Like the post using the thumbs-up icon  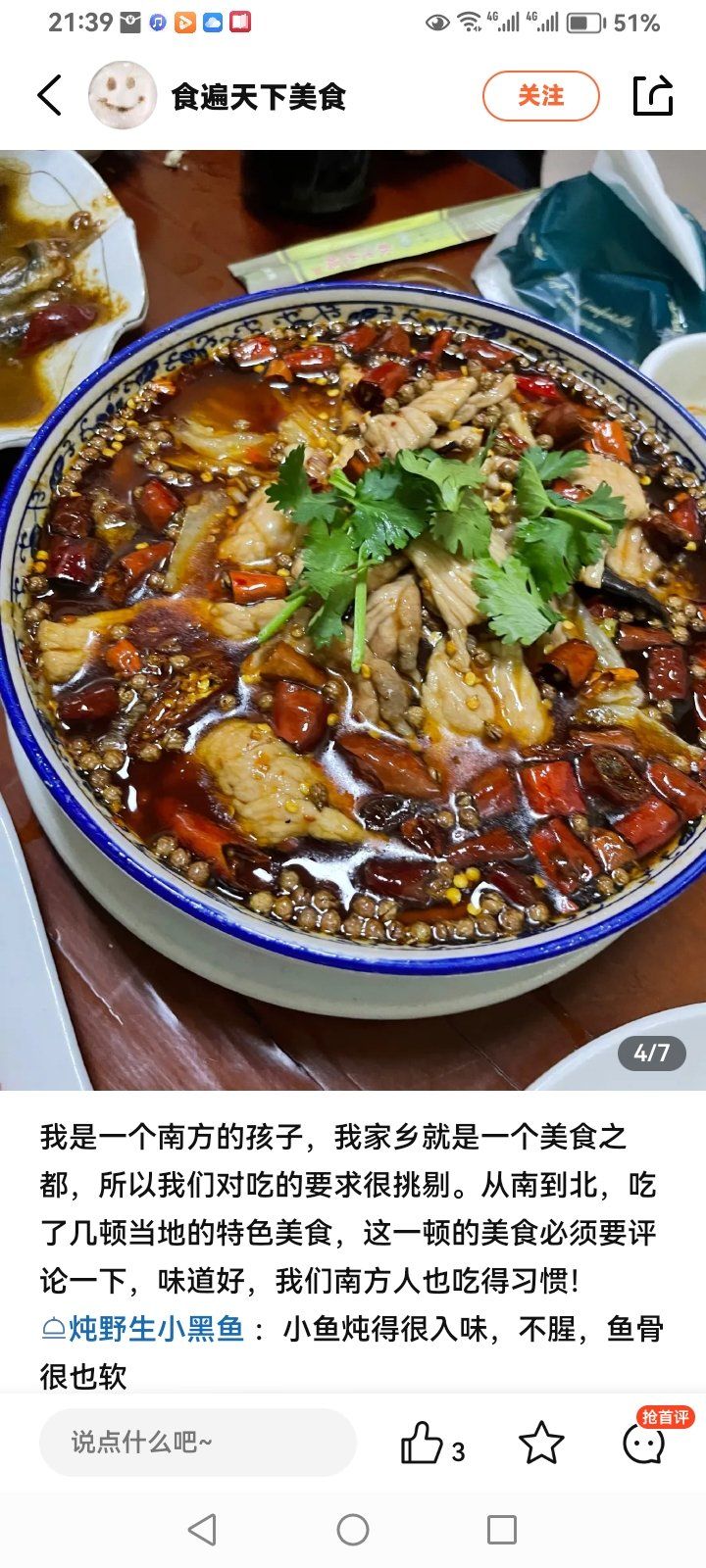(x=424, y=1442)
